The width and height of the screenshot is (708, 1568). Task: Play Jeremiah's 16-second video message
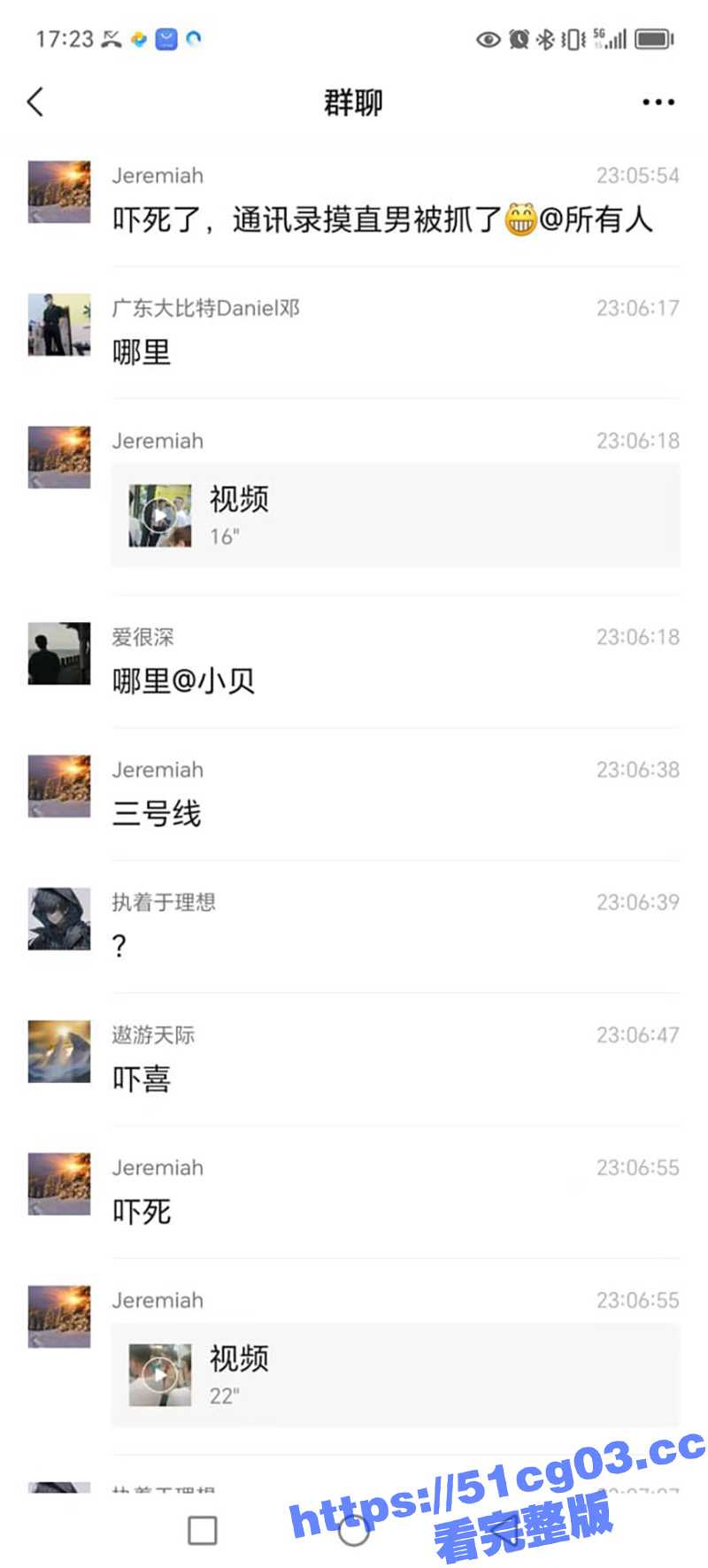click(x=161, y=514)
